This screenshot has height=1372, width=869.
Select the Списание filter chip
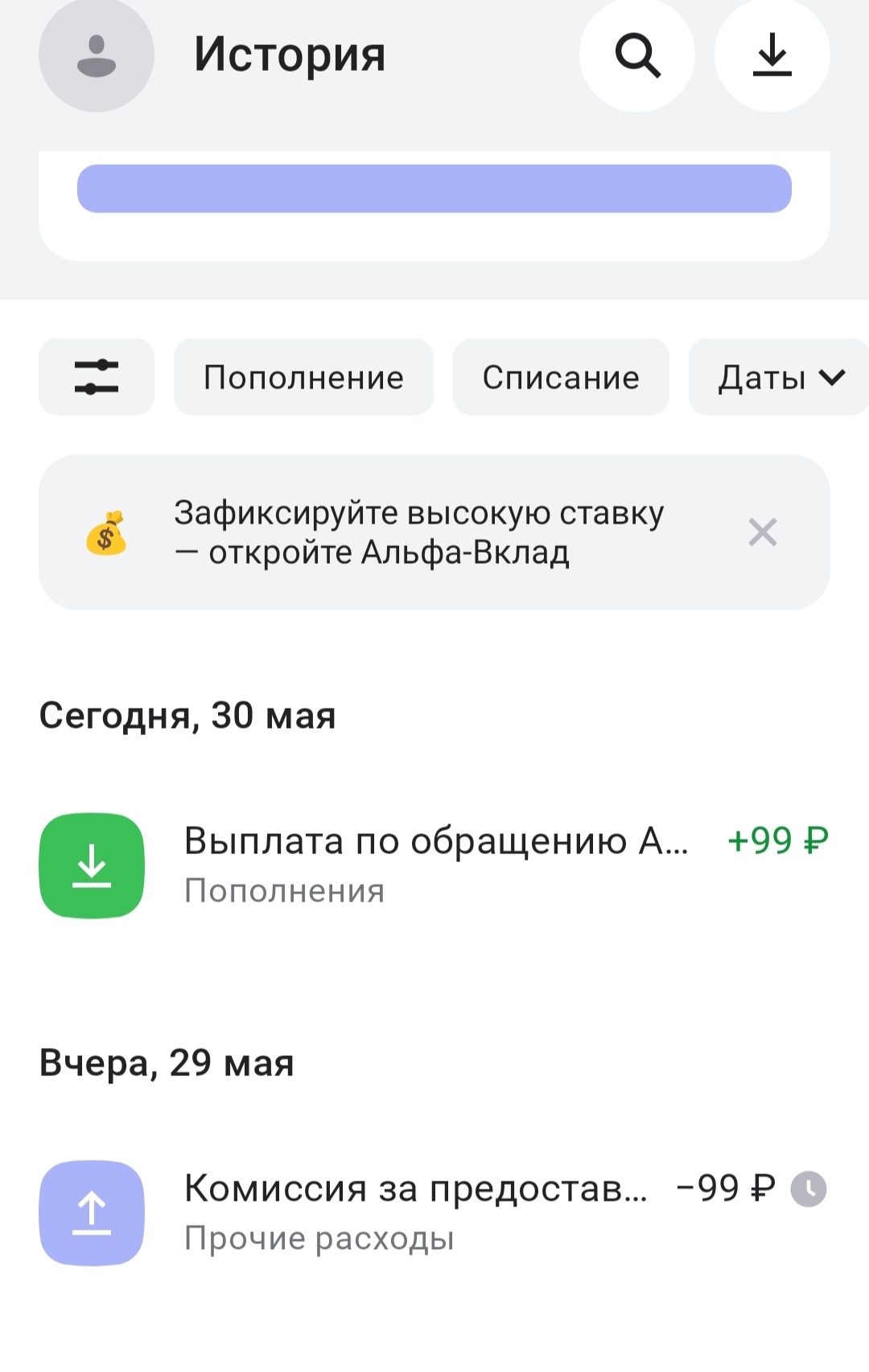(x=561, y=377)
